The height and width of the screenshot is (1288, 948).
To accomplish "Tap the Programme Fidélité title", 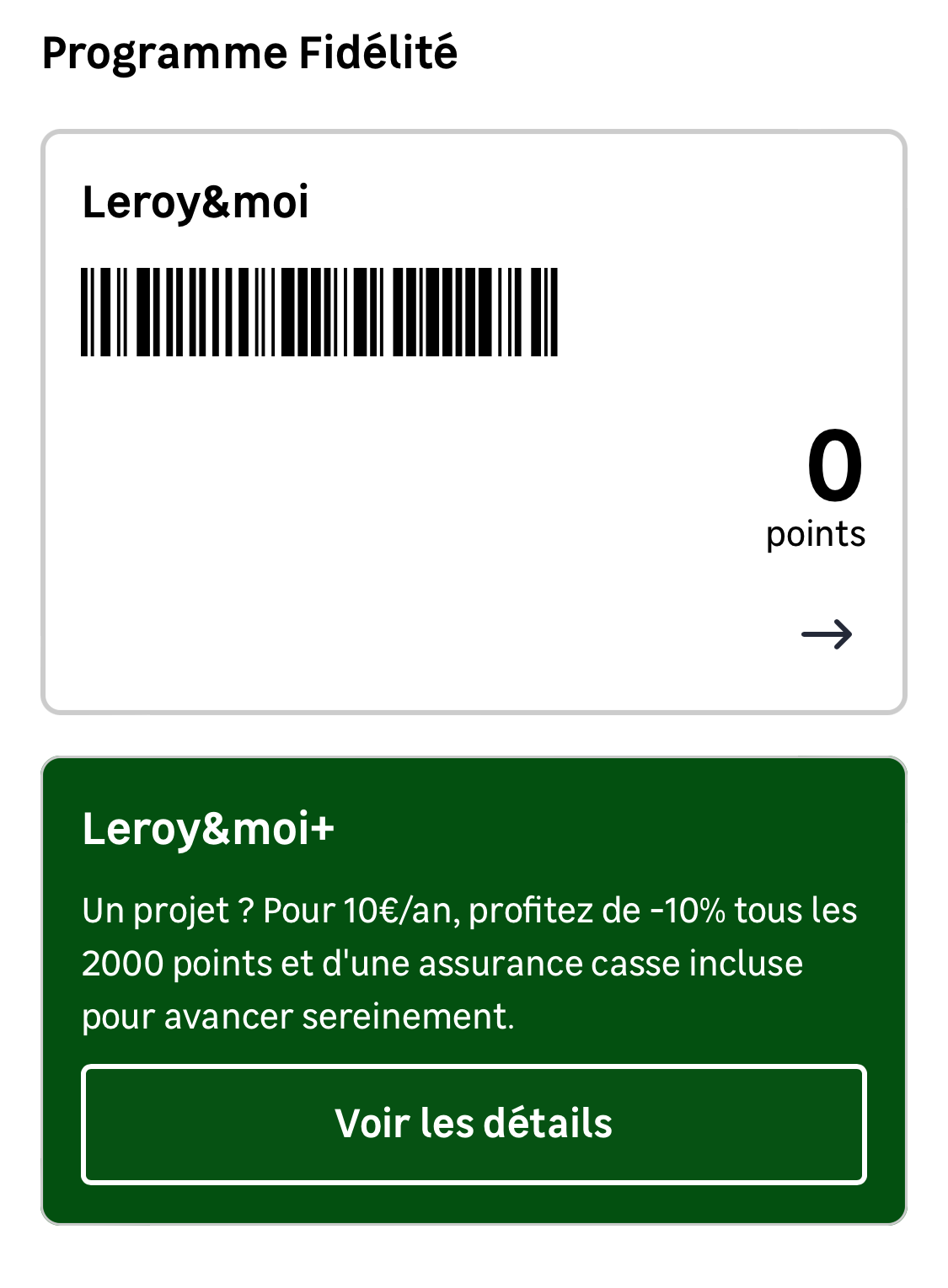I will coord(250,52).
